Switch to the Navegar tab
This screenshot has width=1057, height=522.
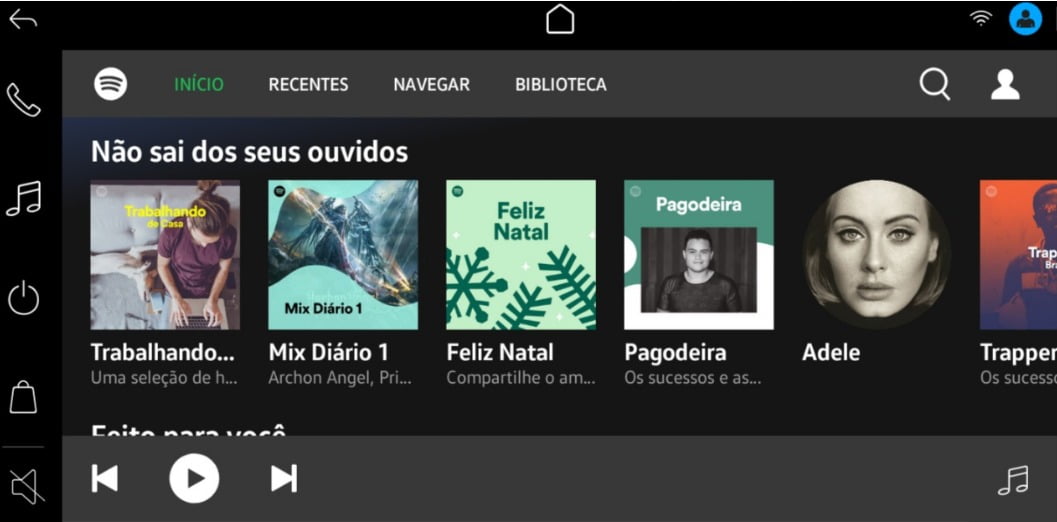(431, 85)
